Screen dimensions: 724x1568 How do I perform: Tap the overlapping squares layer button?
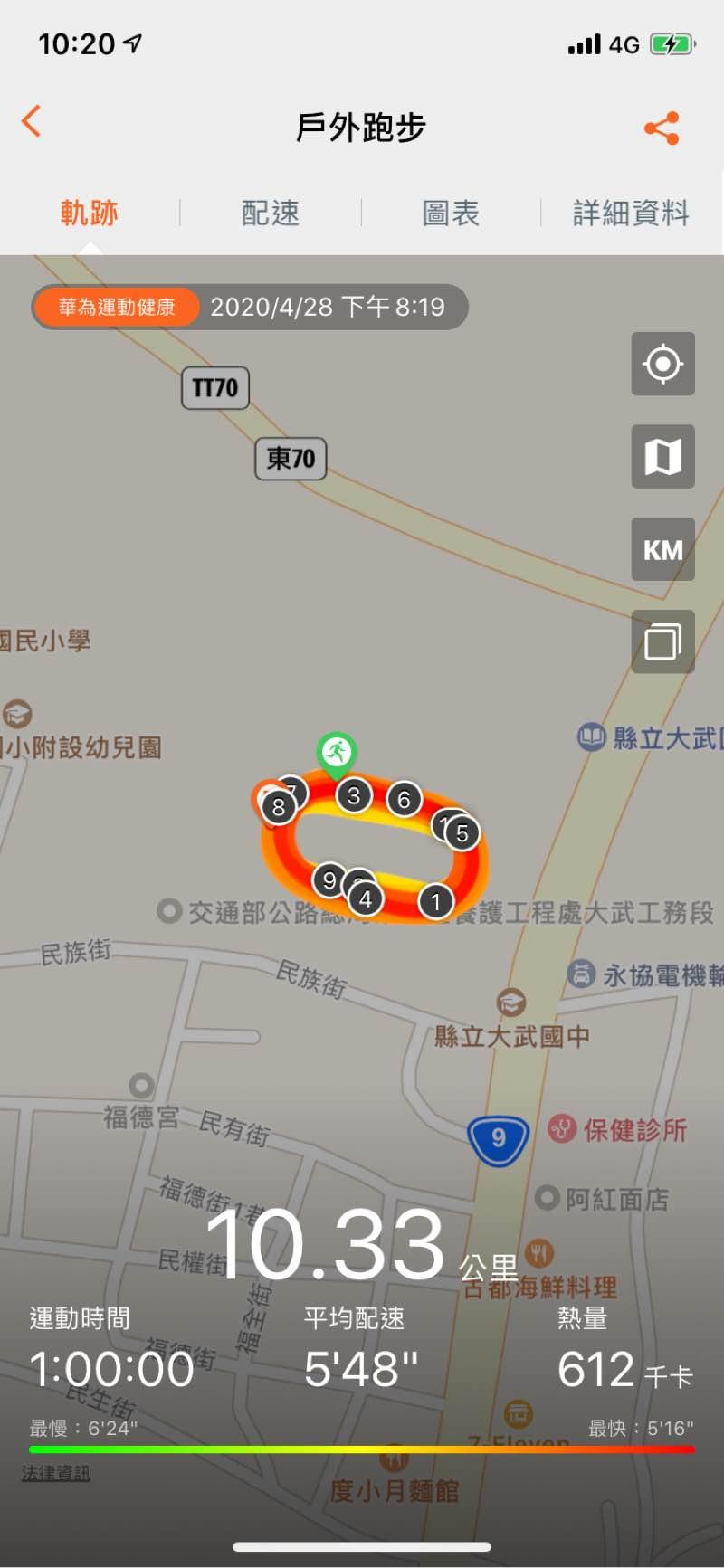(662, 641)
